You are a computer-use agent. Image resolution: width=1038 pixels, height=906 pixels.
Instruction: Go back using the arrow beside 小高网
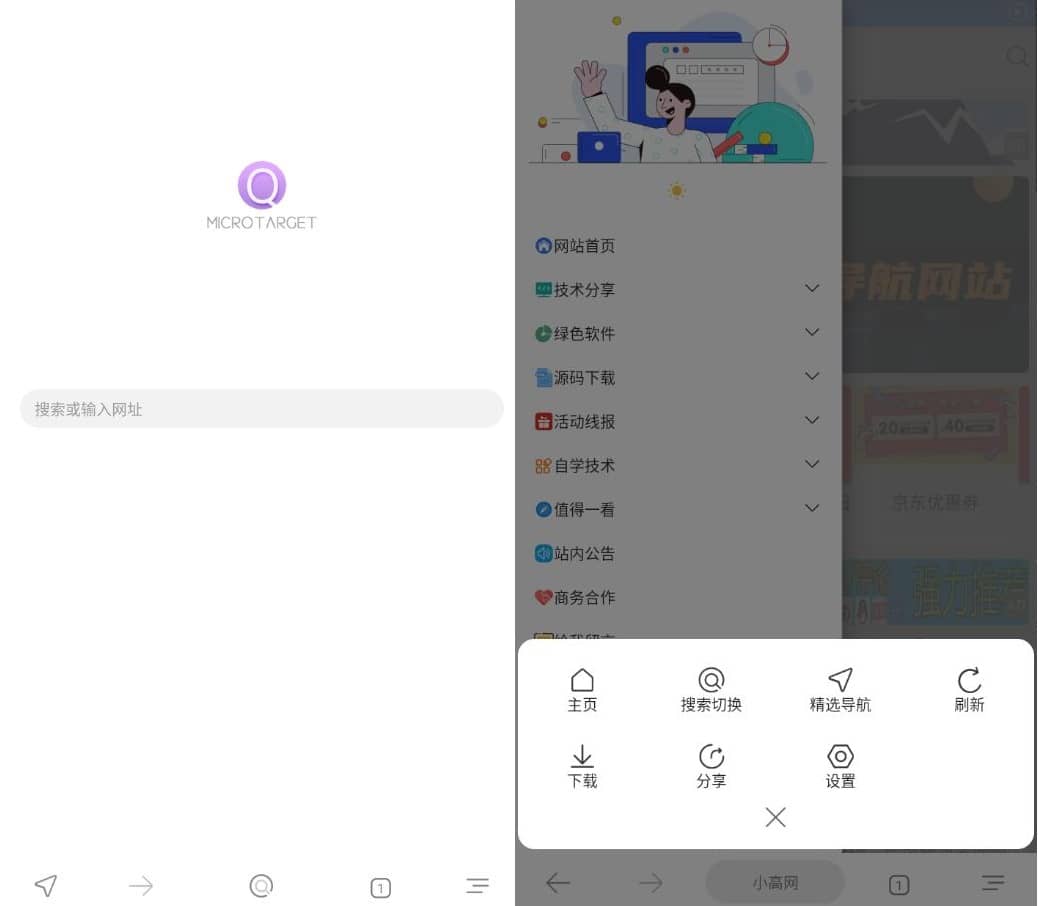click(558, 883)
